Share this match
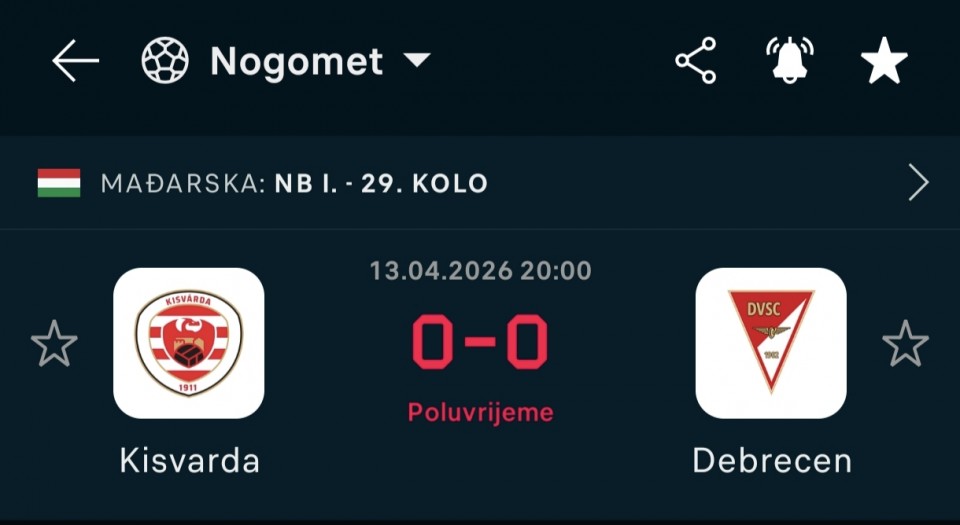The height and width of the screenshot is (525, 960). coord(696,62)
